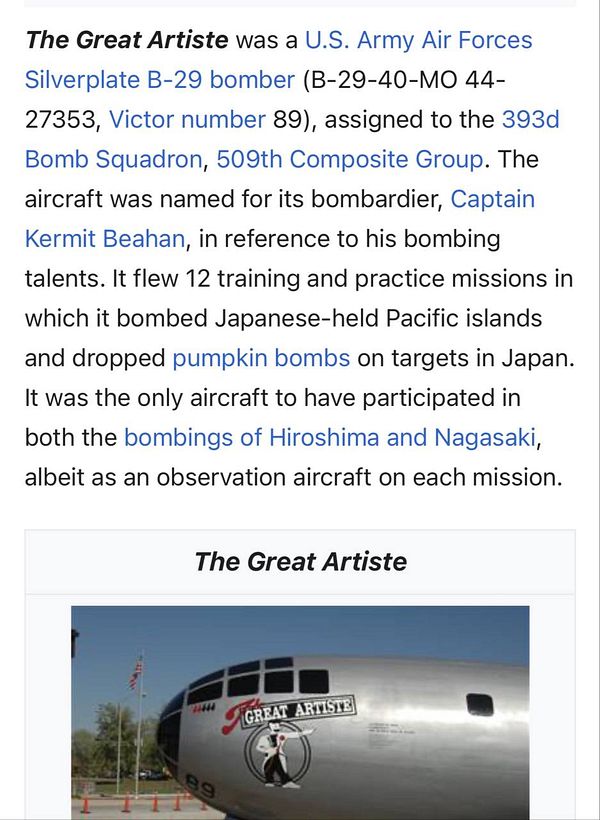Enlarge The Great Artiste infobox photo
This screenshot has width=600, height=820.
(x=300, y=712)
